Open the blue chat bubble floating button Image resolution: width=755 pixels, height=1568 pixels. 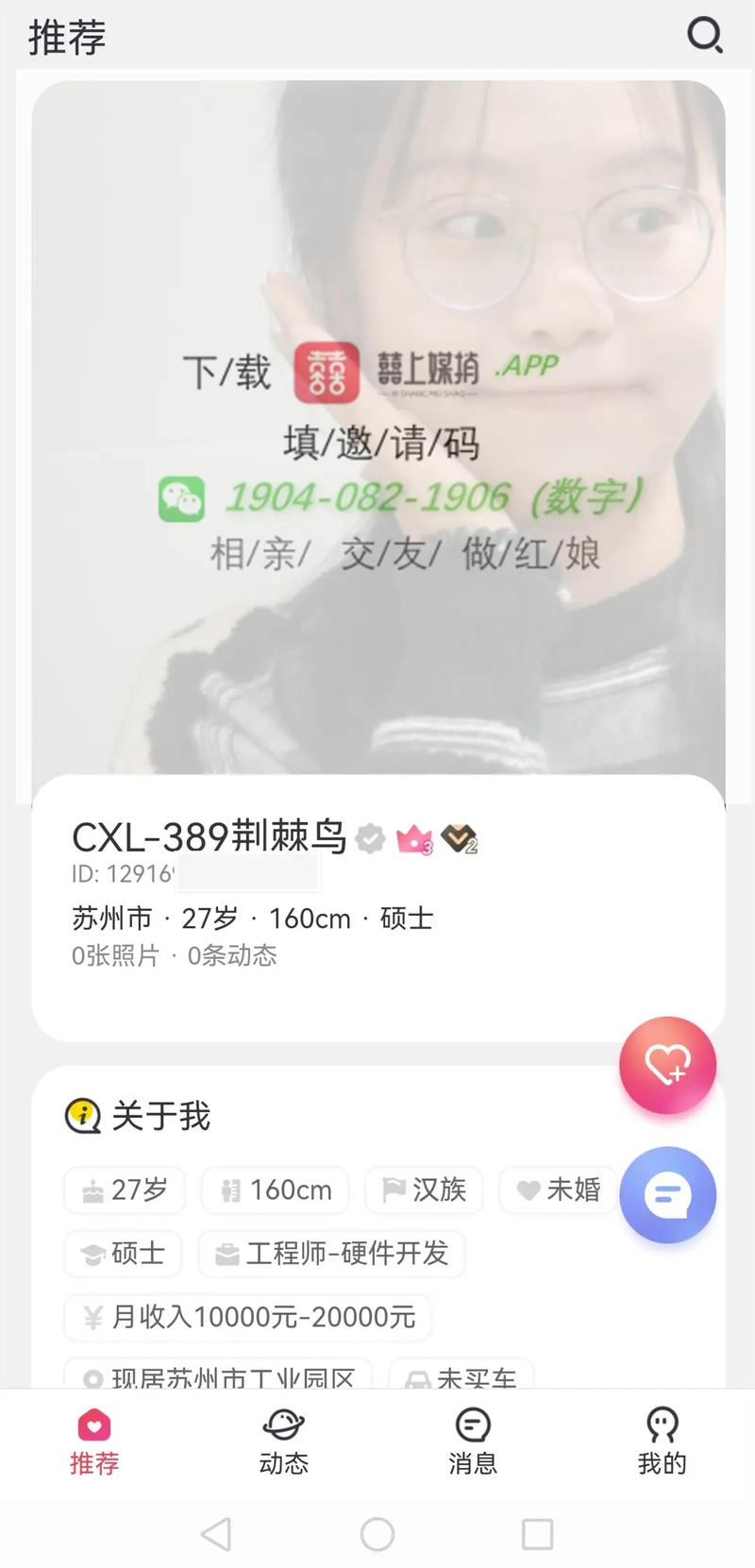point(667,1194)
